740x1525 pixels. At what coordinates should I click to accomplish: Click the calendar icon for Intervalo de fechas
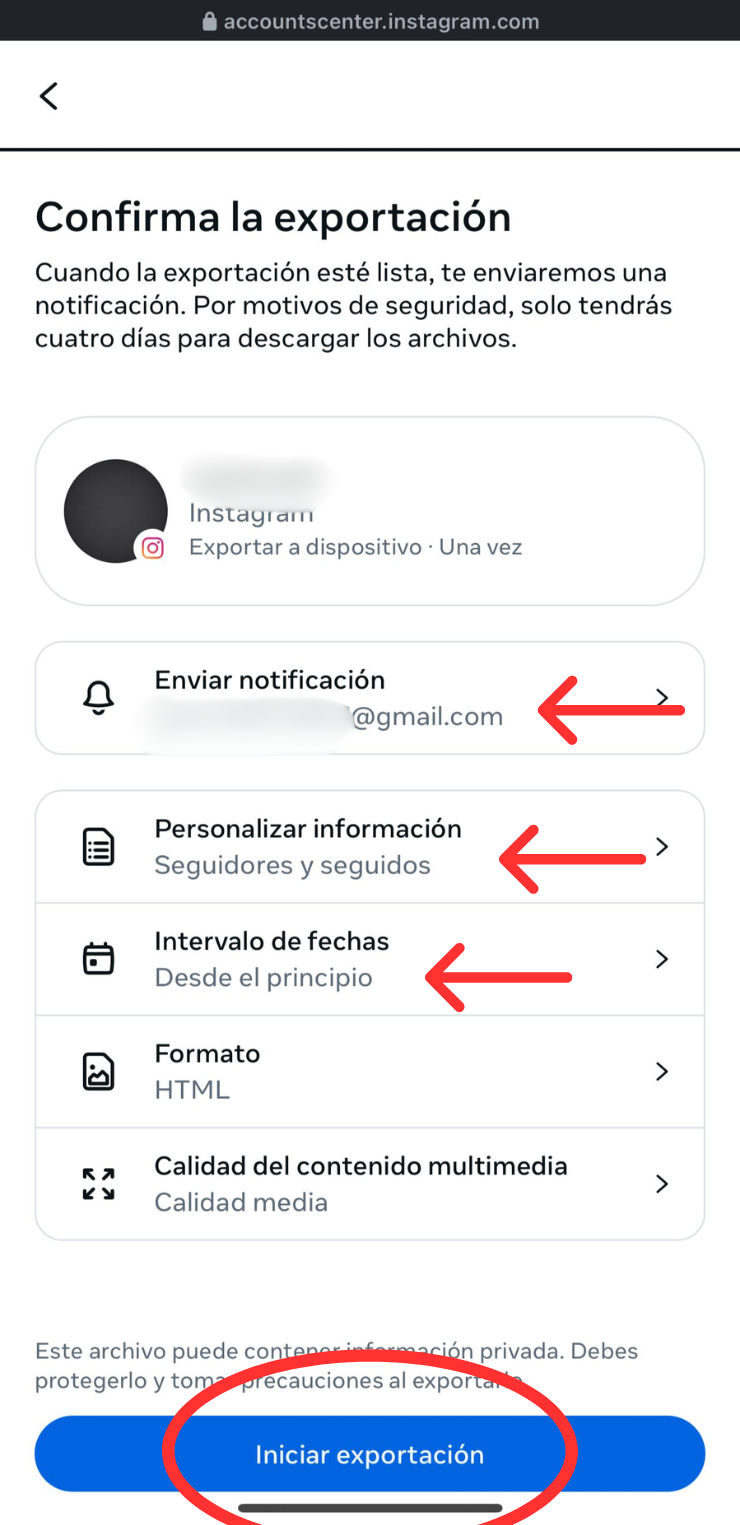pos(98,958)
